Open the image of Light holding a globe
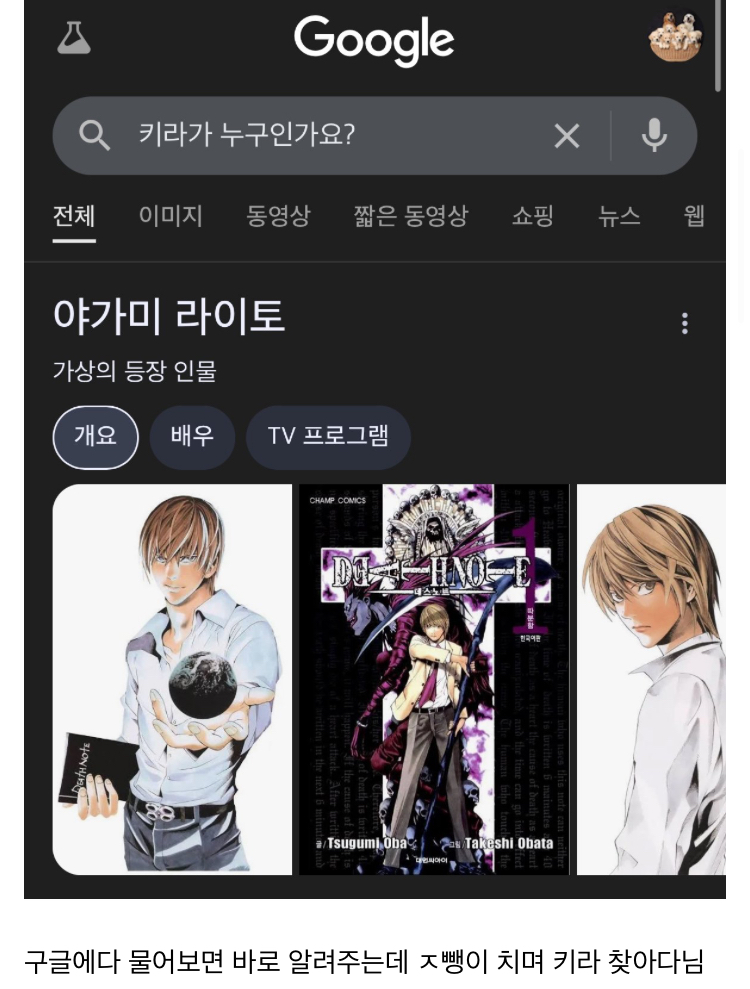This screenshot has width=750, height=989. click(x=172, y=680)
